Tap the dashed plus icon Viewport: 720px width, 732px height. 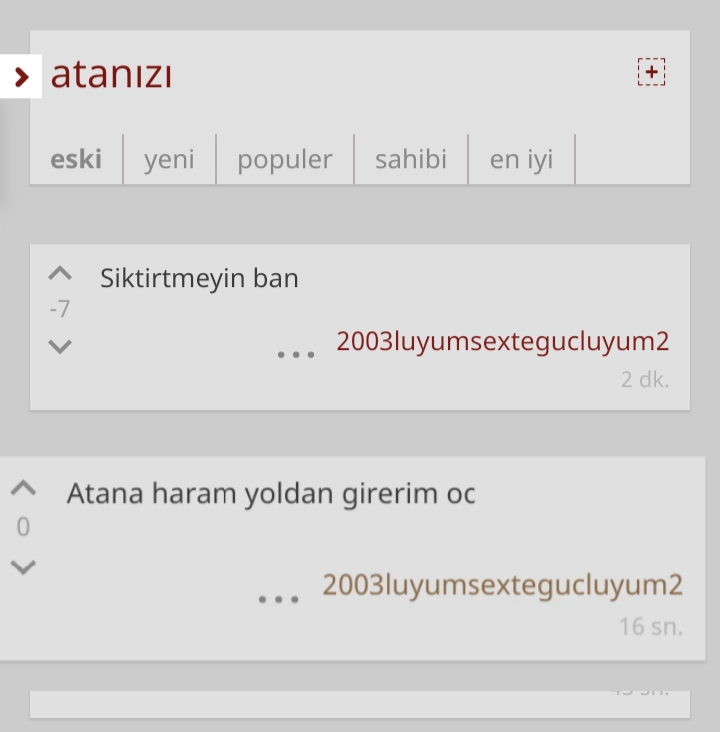pos(651,72)
